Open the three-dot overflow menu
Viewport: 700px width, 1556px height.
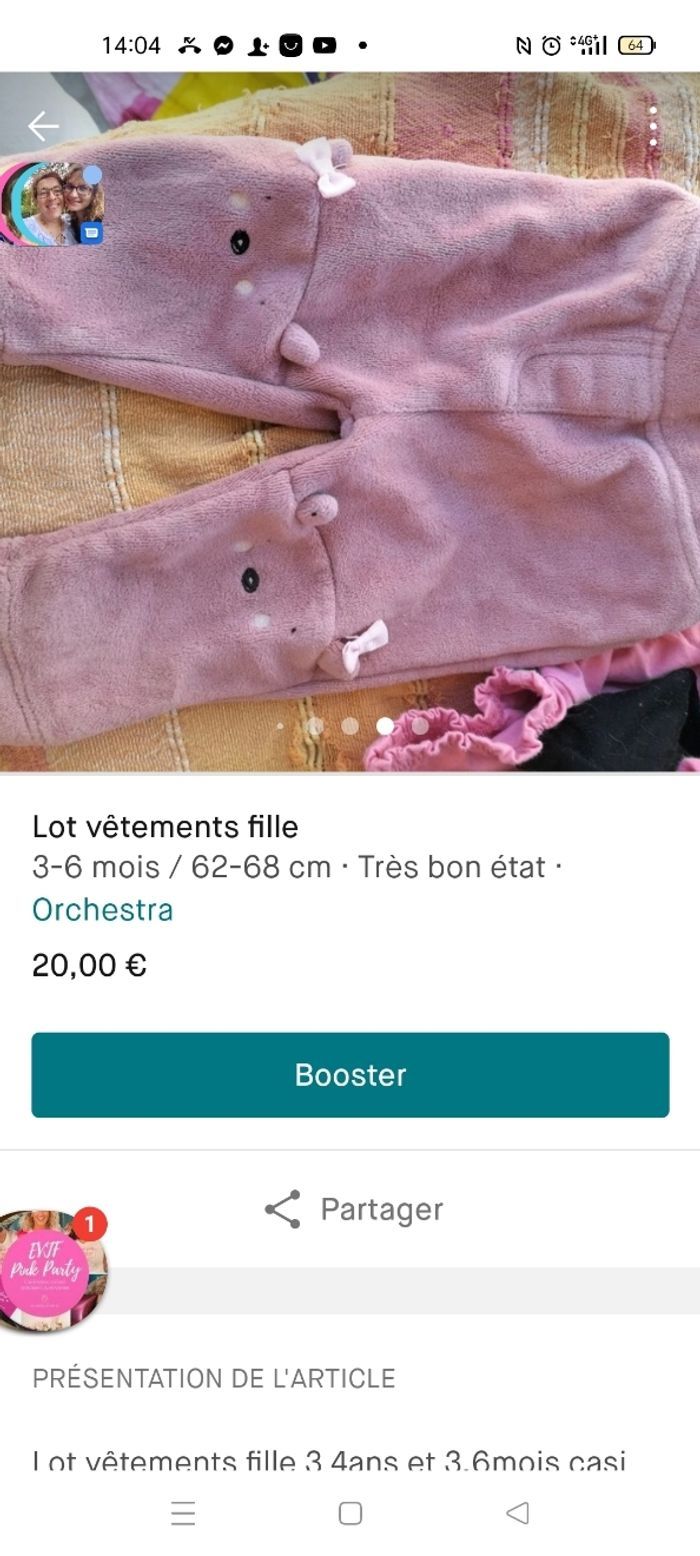pyautogui.click(x=653, y=127)
